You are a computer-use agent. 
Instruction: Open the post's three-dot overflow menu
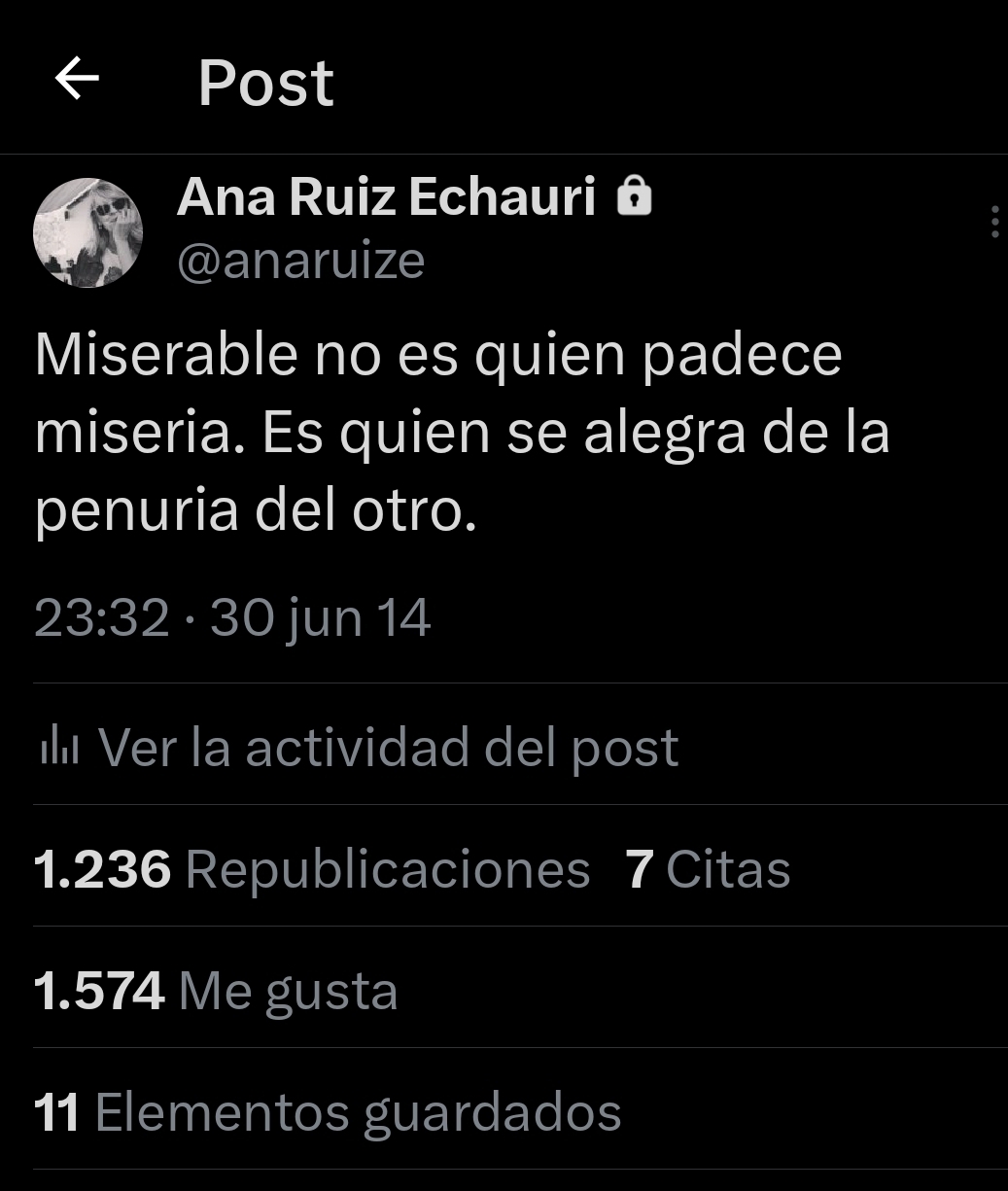(993, 222)
